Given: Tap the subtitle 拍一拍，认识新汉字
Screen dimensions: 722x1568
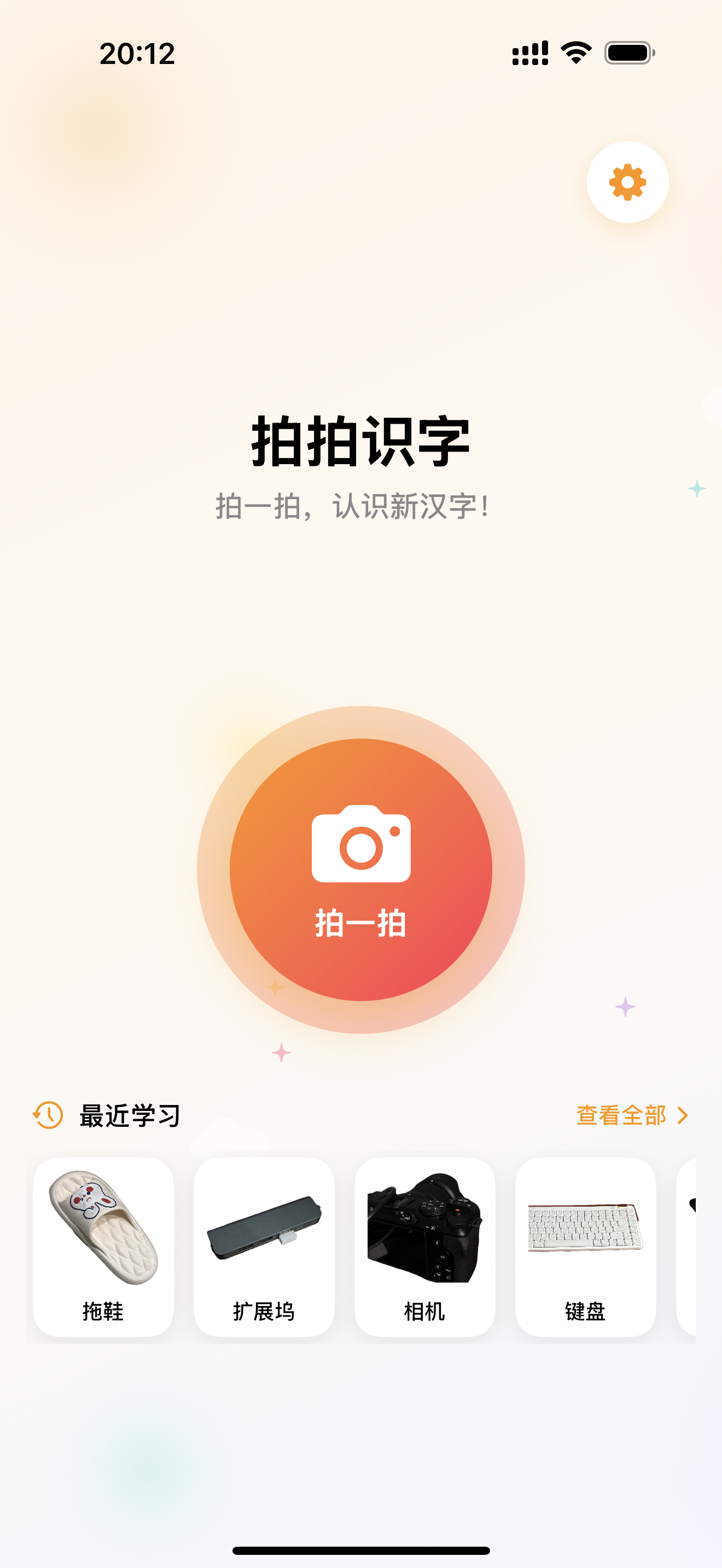Looking at the screenshot, I should click(356, 505).
